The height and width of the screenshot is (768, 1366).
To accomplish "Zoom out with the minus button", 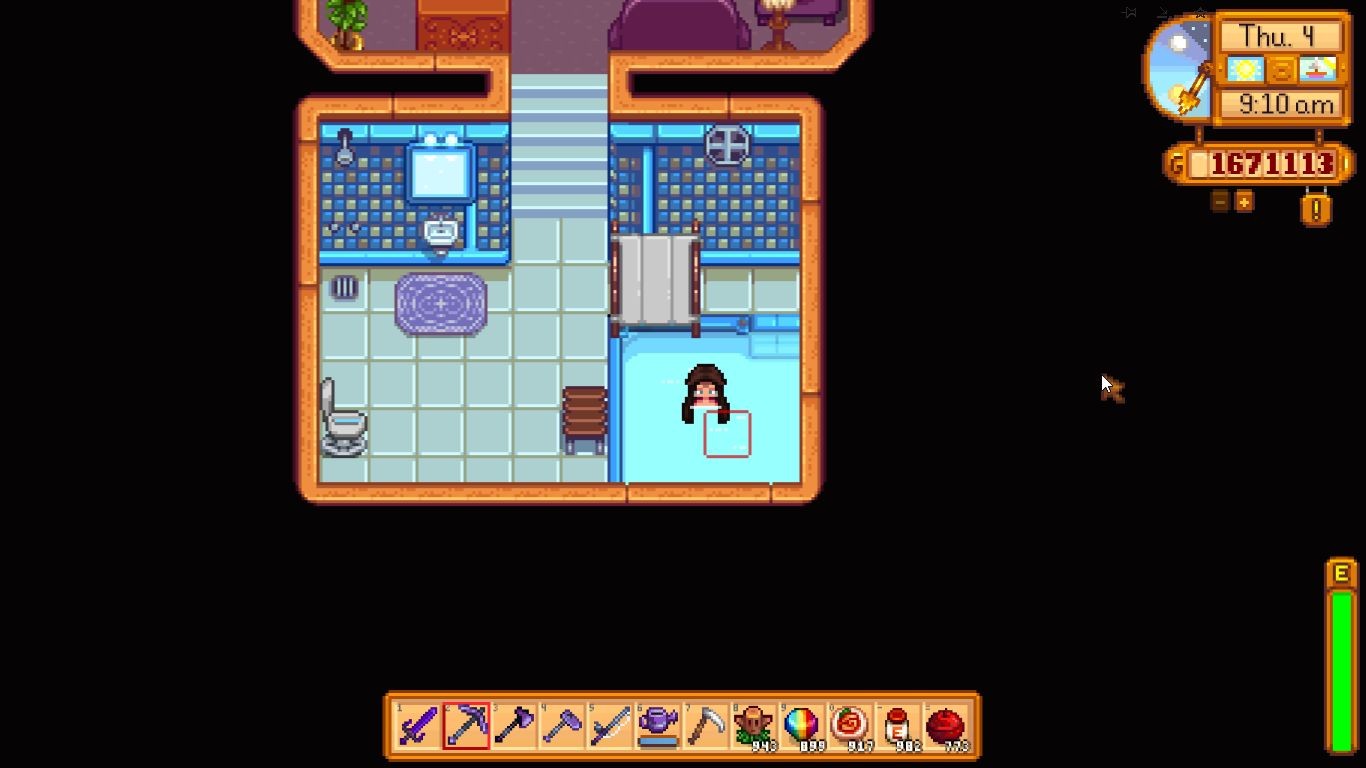I will (x=1219, y=201).
